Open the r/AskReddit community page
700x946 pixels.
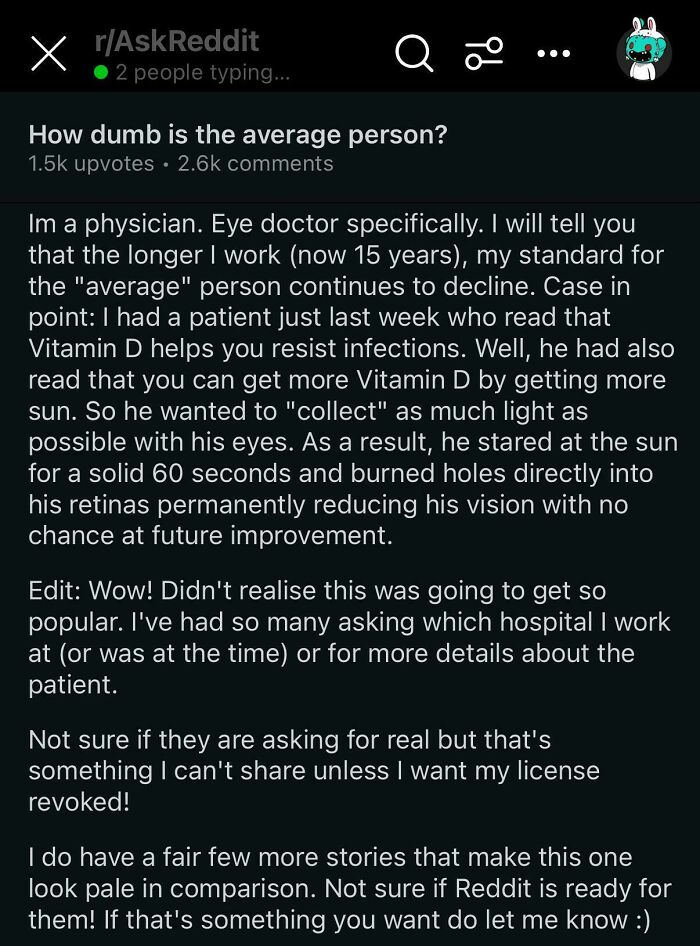(x=176, y=41)
